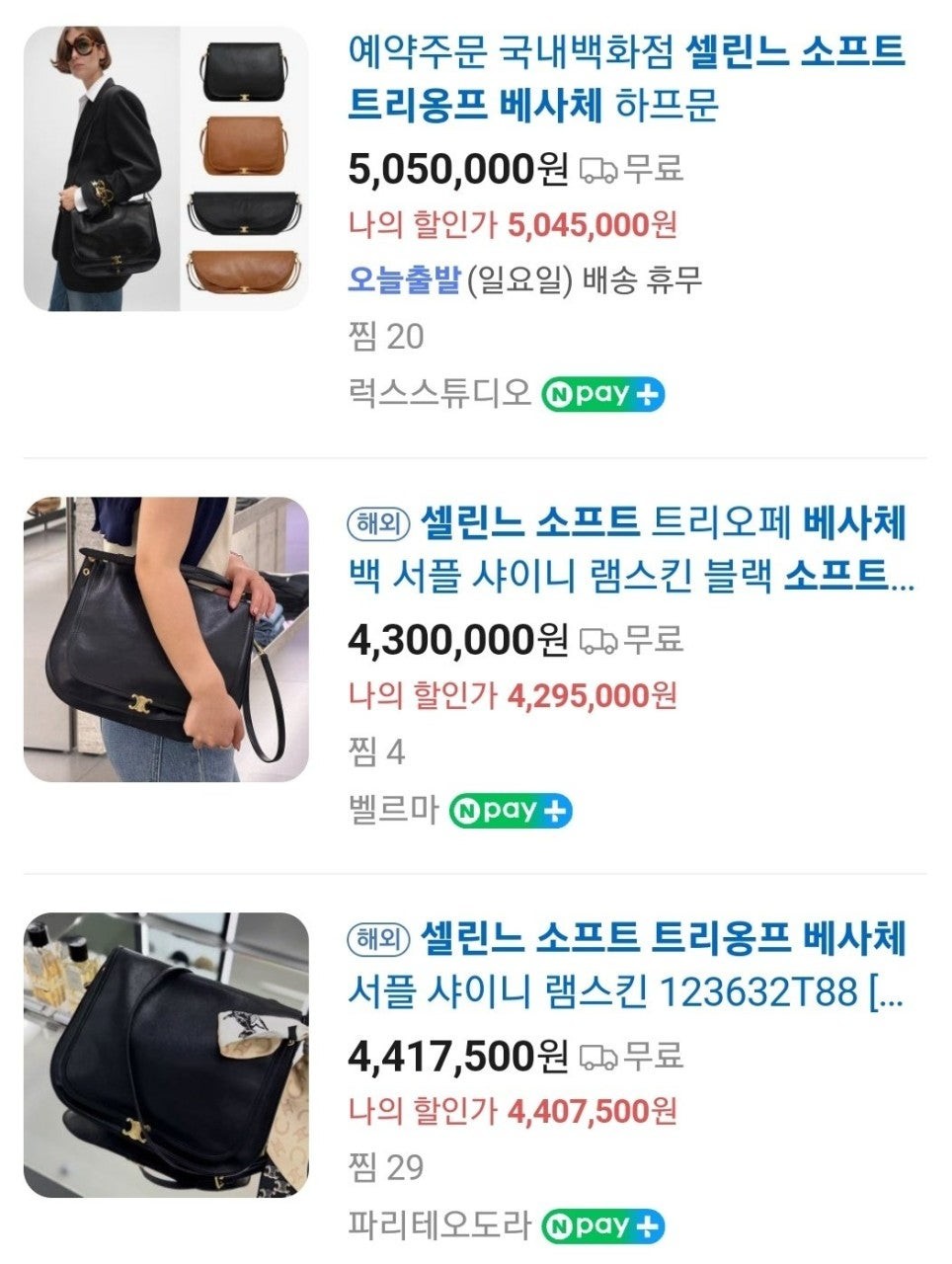
Task: Visit the 럭스스튜디오 seller store
Action: (x=439, y=393)
